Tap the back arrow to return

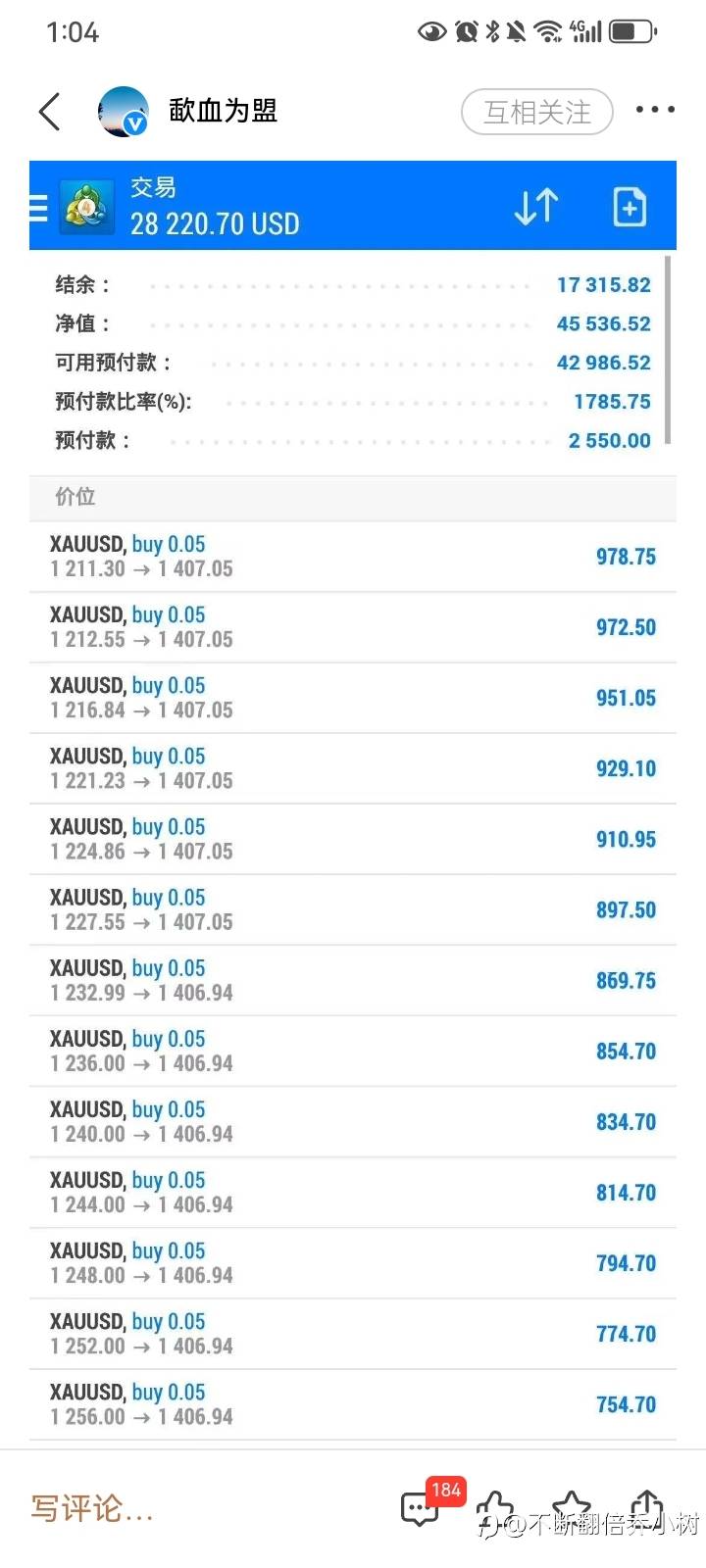tap(49, 112)
